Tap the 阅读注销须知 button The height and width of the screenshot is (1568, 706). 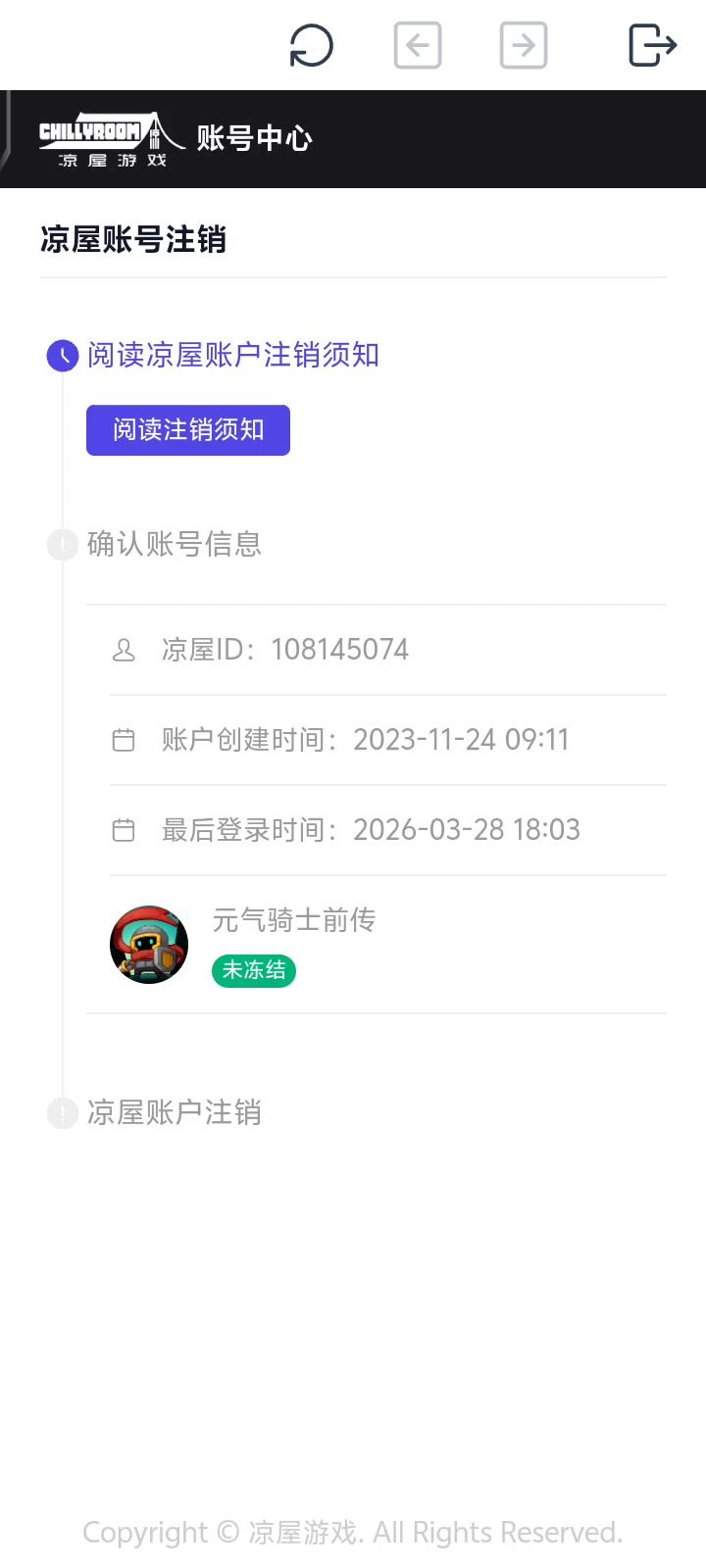point(188,430)
